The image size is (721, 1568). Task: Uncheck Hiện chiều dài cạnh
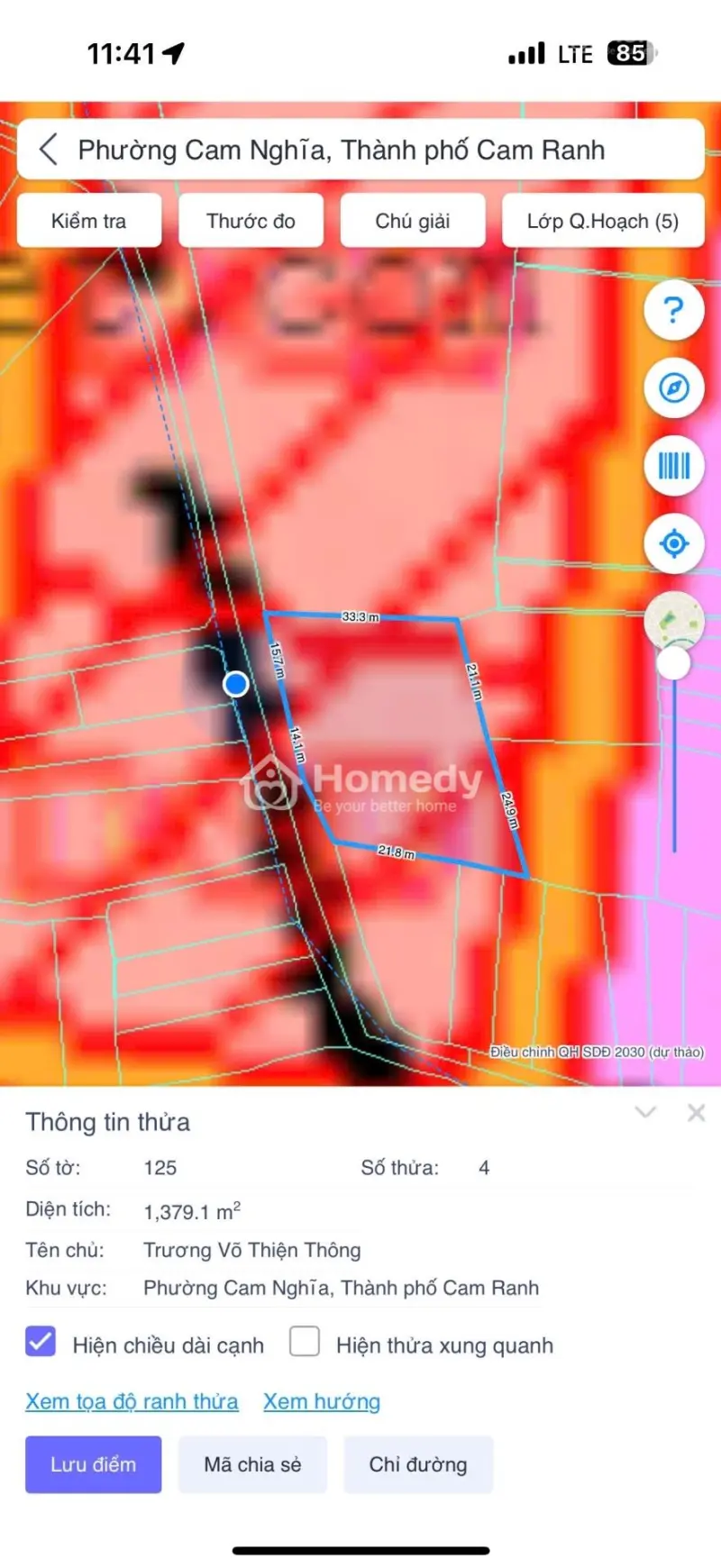[41, 1341]
